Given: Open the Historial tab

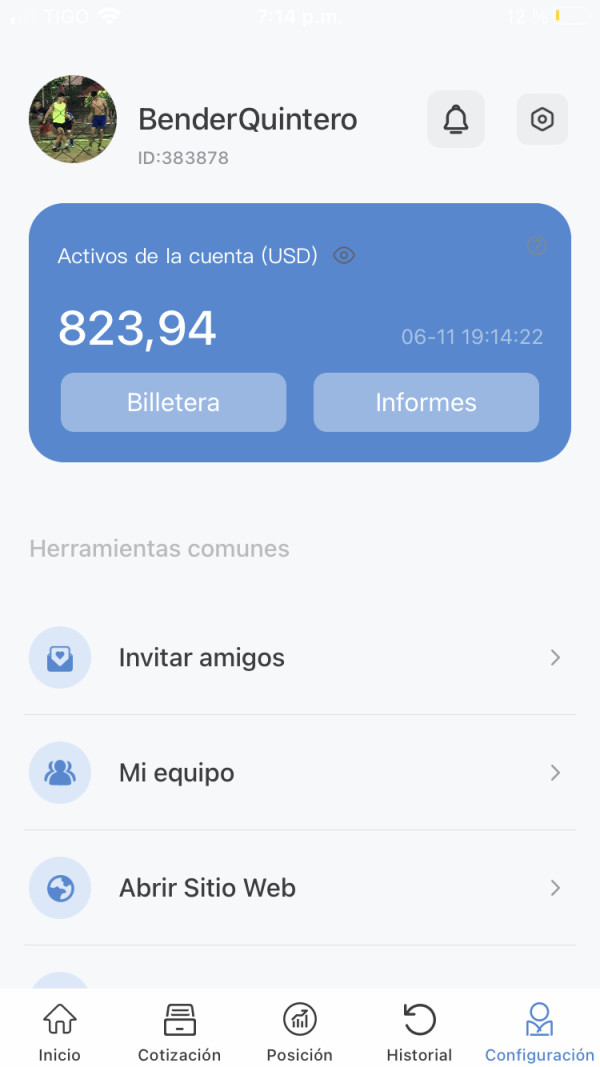Looking at the screenshot, I should 419,1032.
